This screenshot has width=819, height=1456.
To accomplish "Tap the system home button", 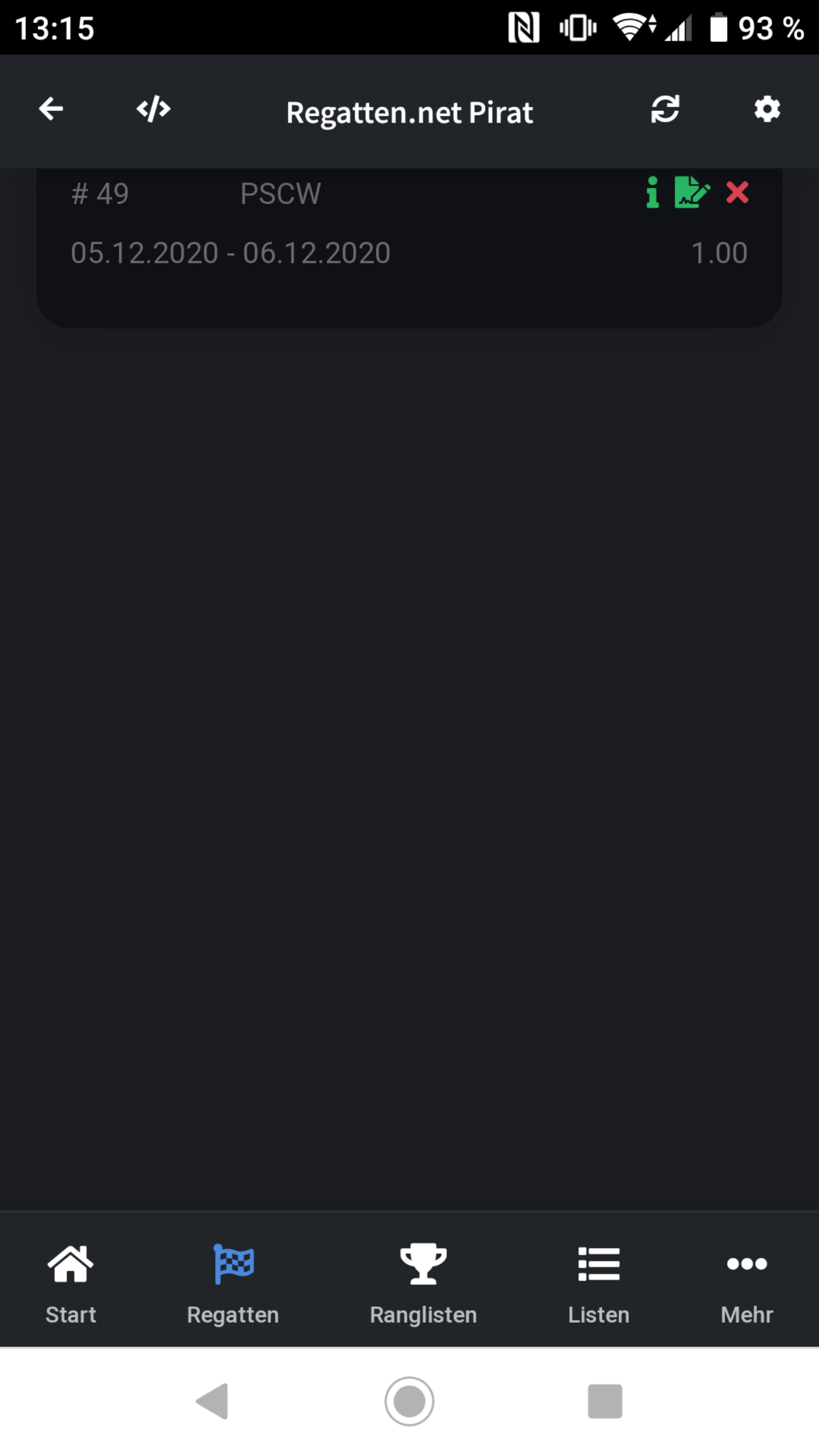I will point(409,1401).
